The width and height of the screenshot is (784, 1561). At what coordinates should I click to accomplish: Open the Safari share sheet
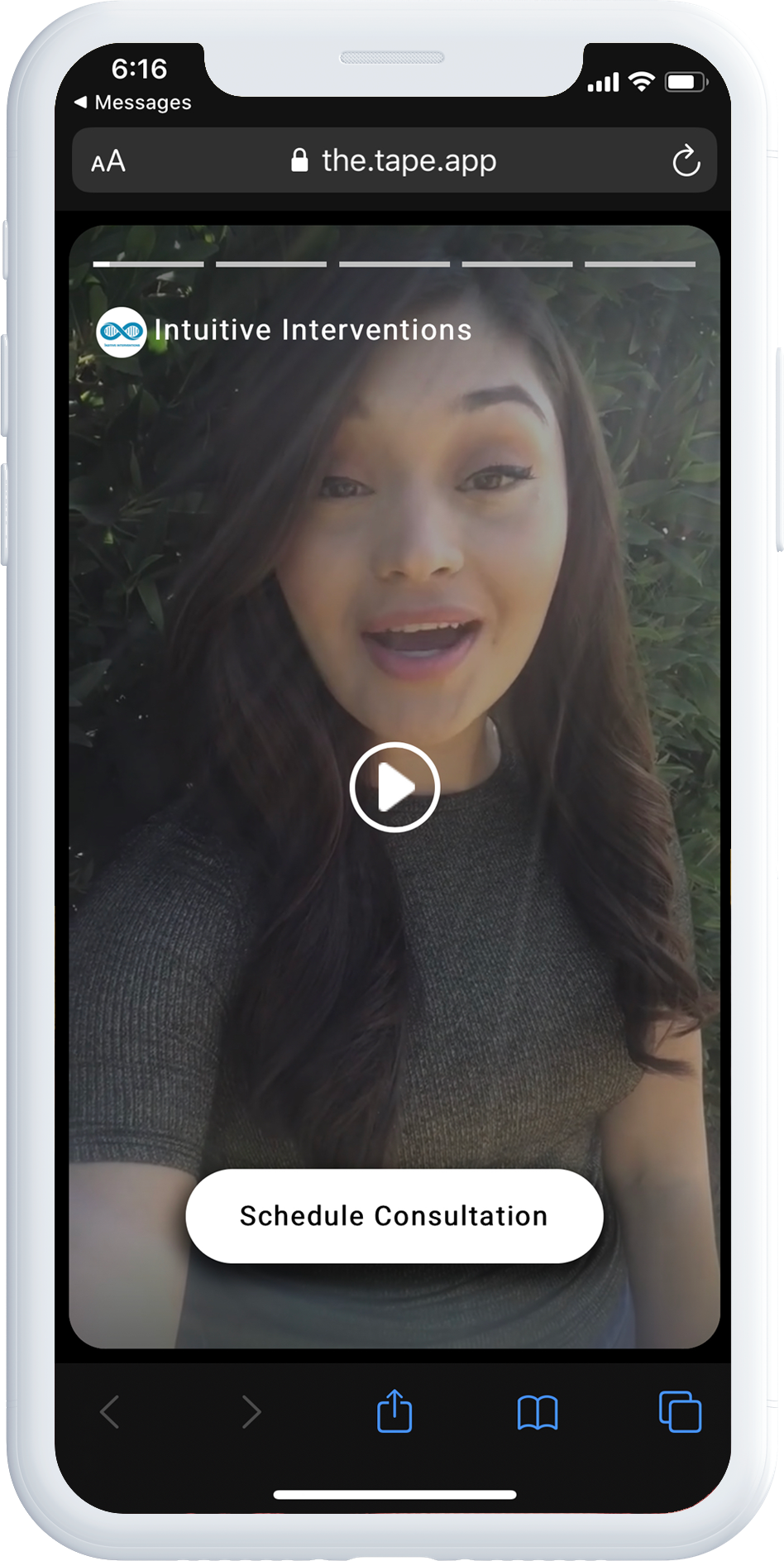pos(394,1411)
